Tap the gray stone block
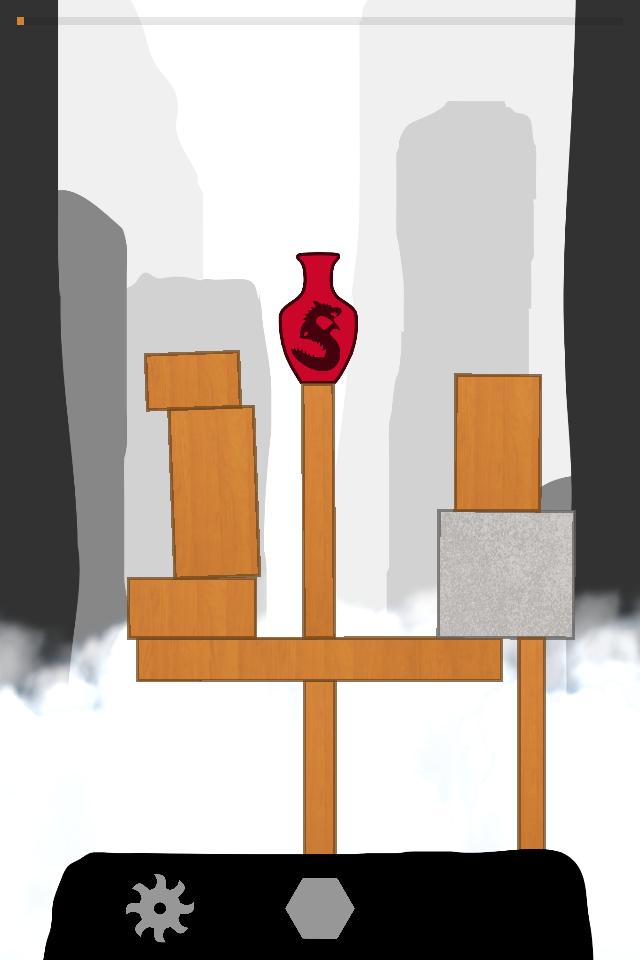This screenshot has width=640, height=960. 506,574
